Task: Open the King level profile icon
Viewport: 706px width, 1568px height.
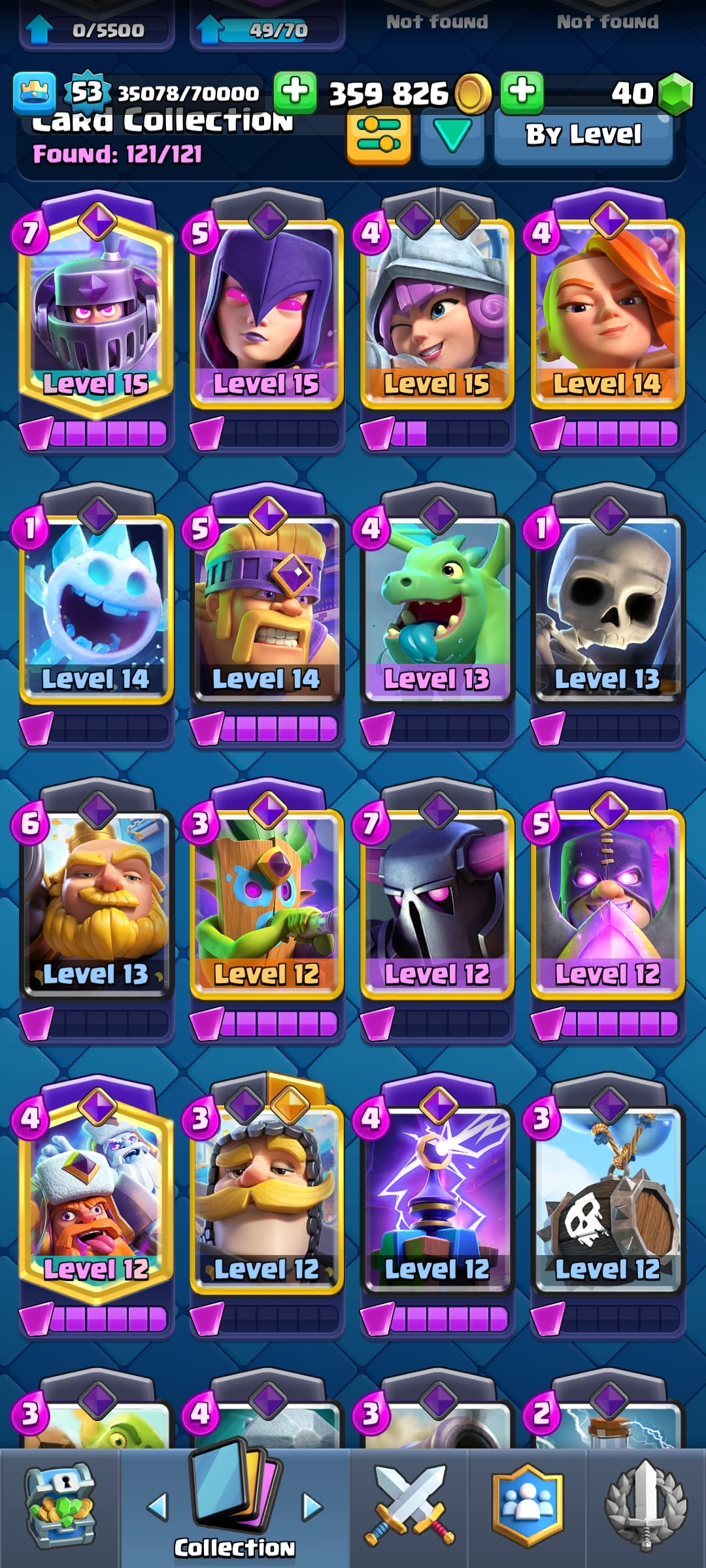Action: [x=34, y=93]
